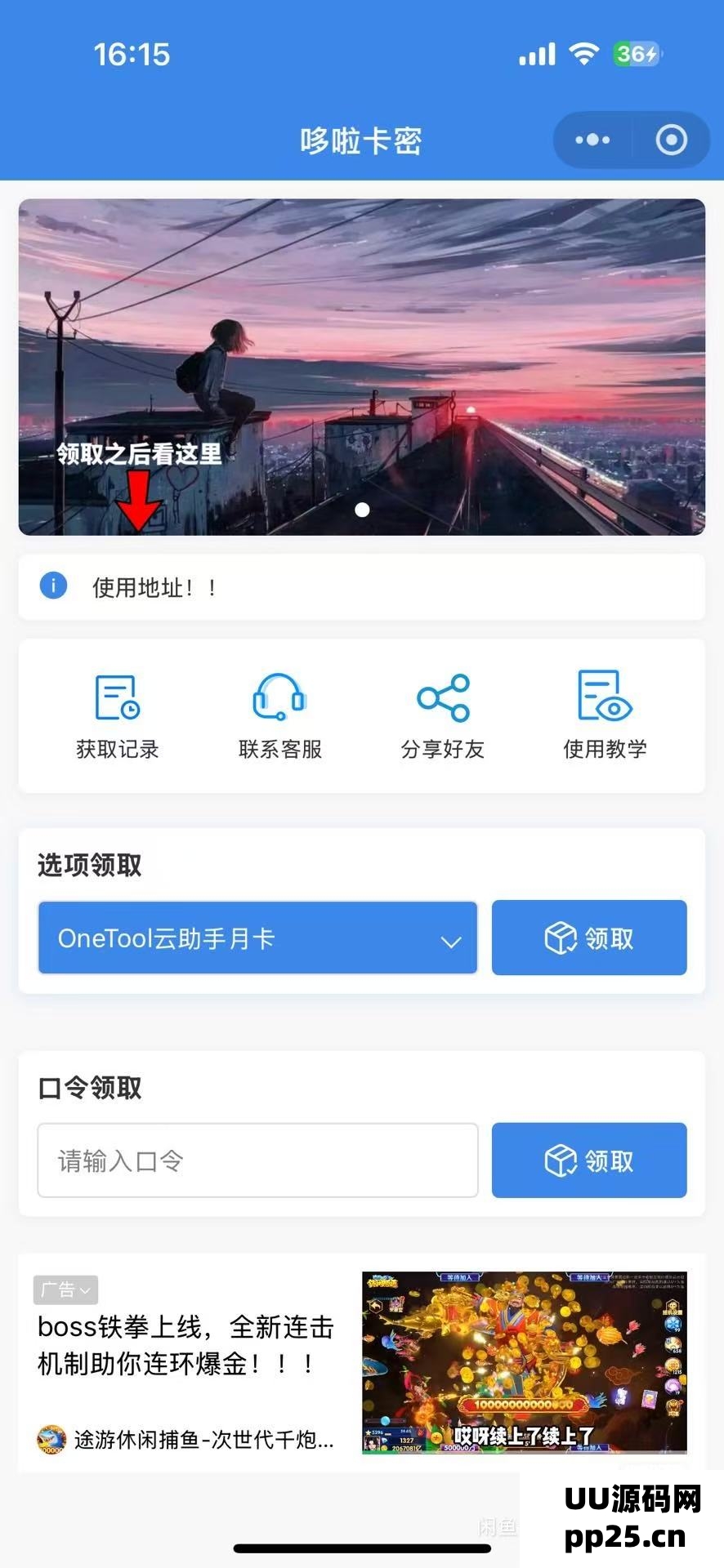Tap 领取 next to the 口令 field
The image size is (724, 1568).
[x=588, y=1160]
